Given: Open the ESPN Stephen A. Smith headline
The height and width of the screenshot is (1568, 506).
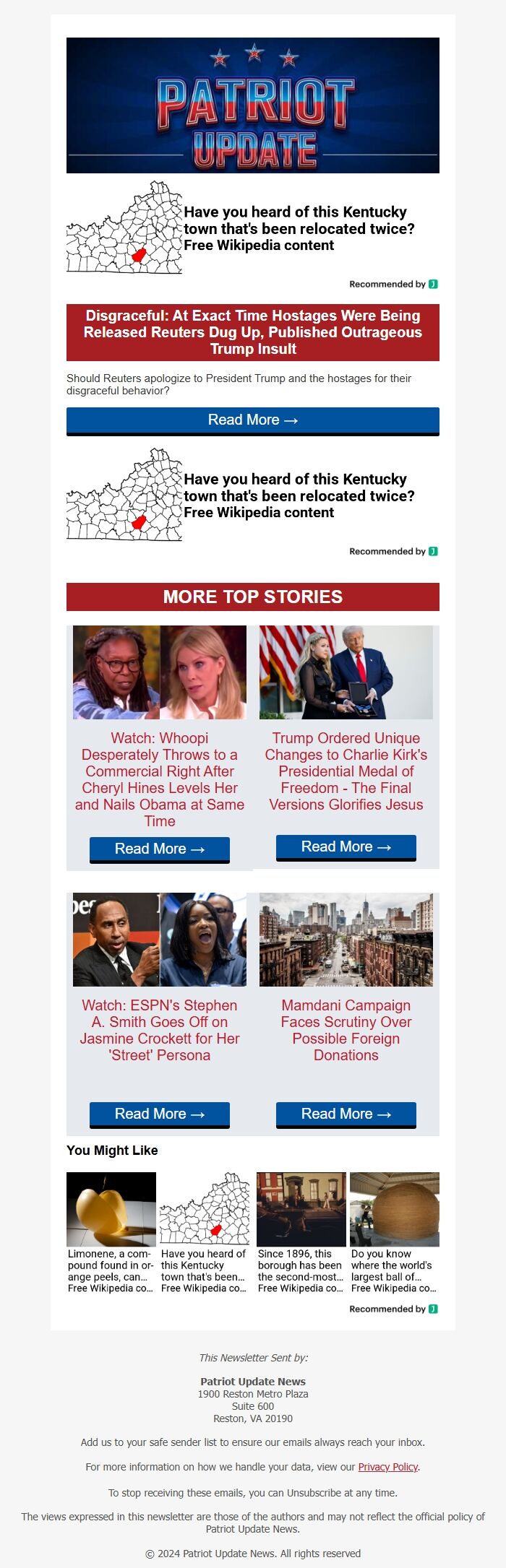Looking at the screenshot, I should tap(160, 1030).
